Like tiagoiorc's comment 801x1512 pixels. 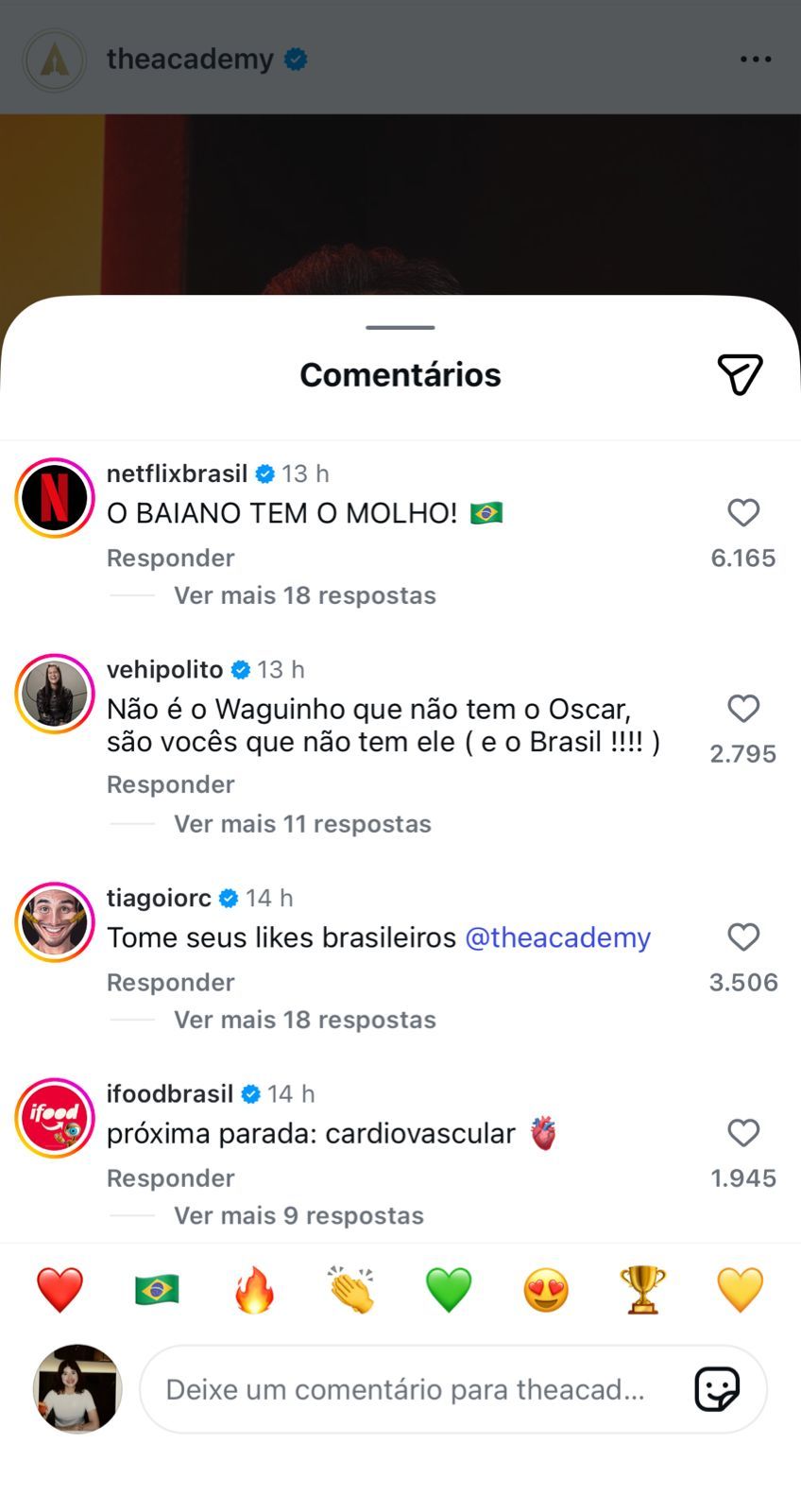click(x=743, y=937)
